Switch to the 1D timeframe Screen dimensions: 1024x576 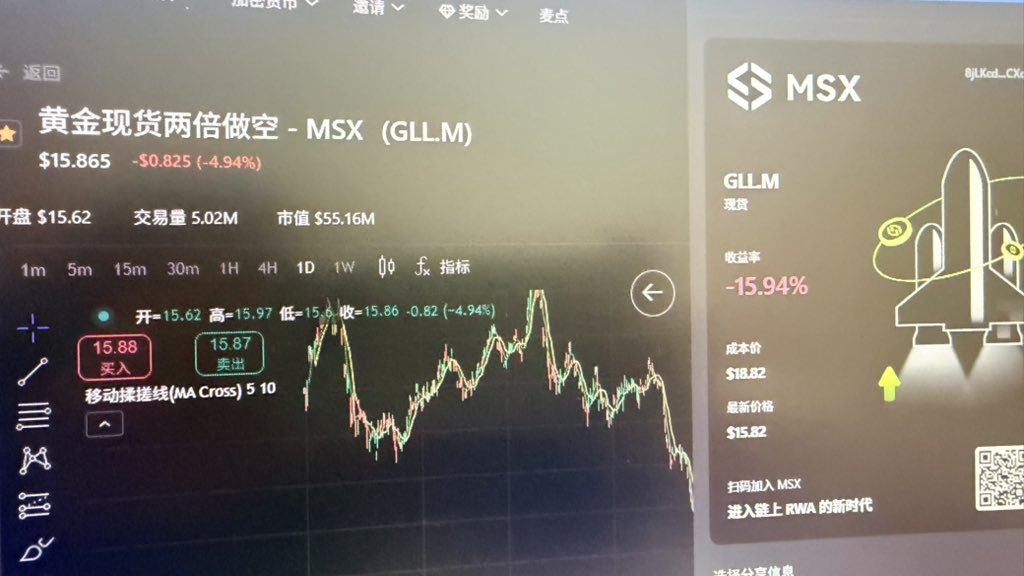[305, 268]
